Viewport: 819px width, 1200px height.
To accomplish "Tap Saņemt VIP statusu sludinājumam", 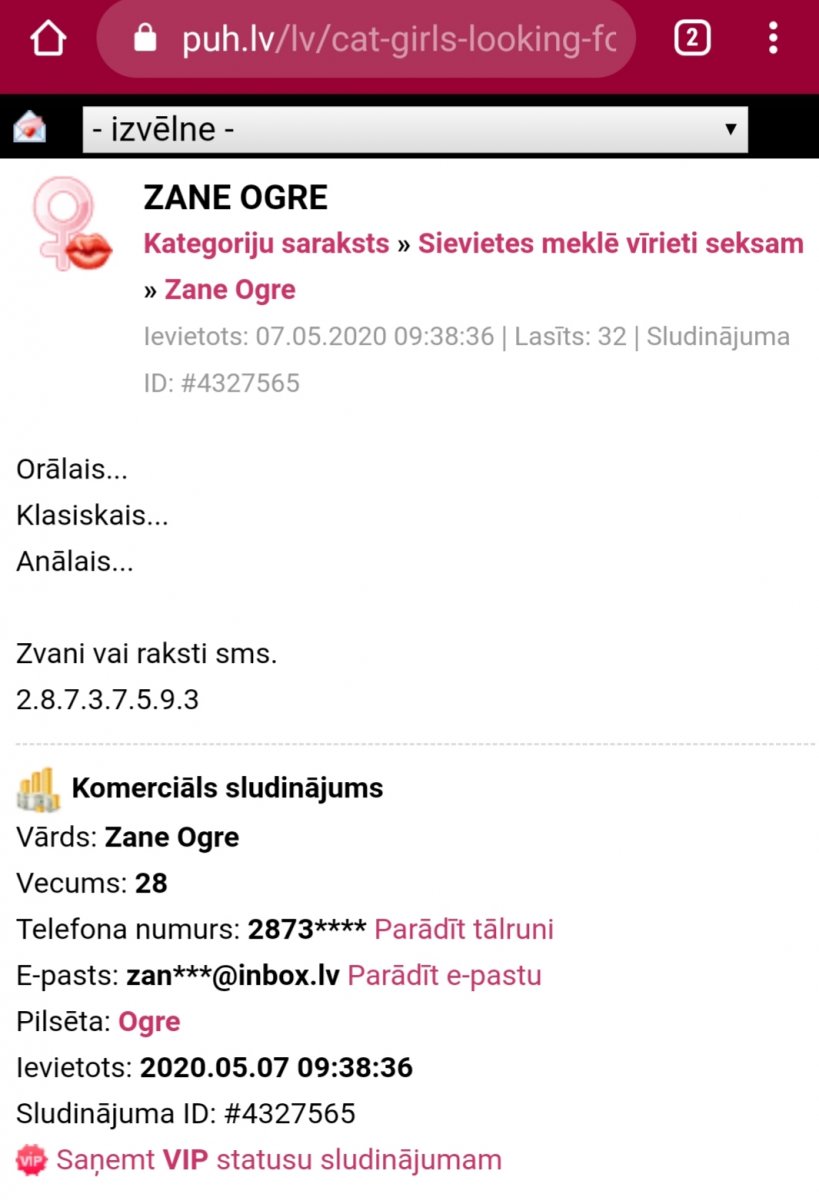I will pyautogui.click(x=278, y=1160).
